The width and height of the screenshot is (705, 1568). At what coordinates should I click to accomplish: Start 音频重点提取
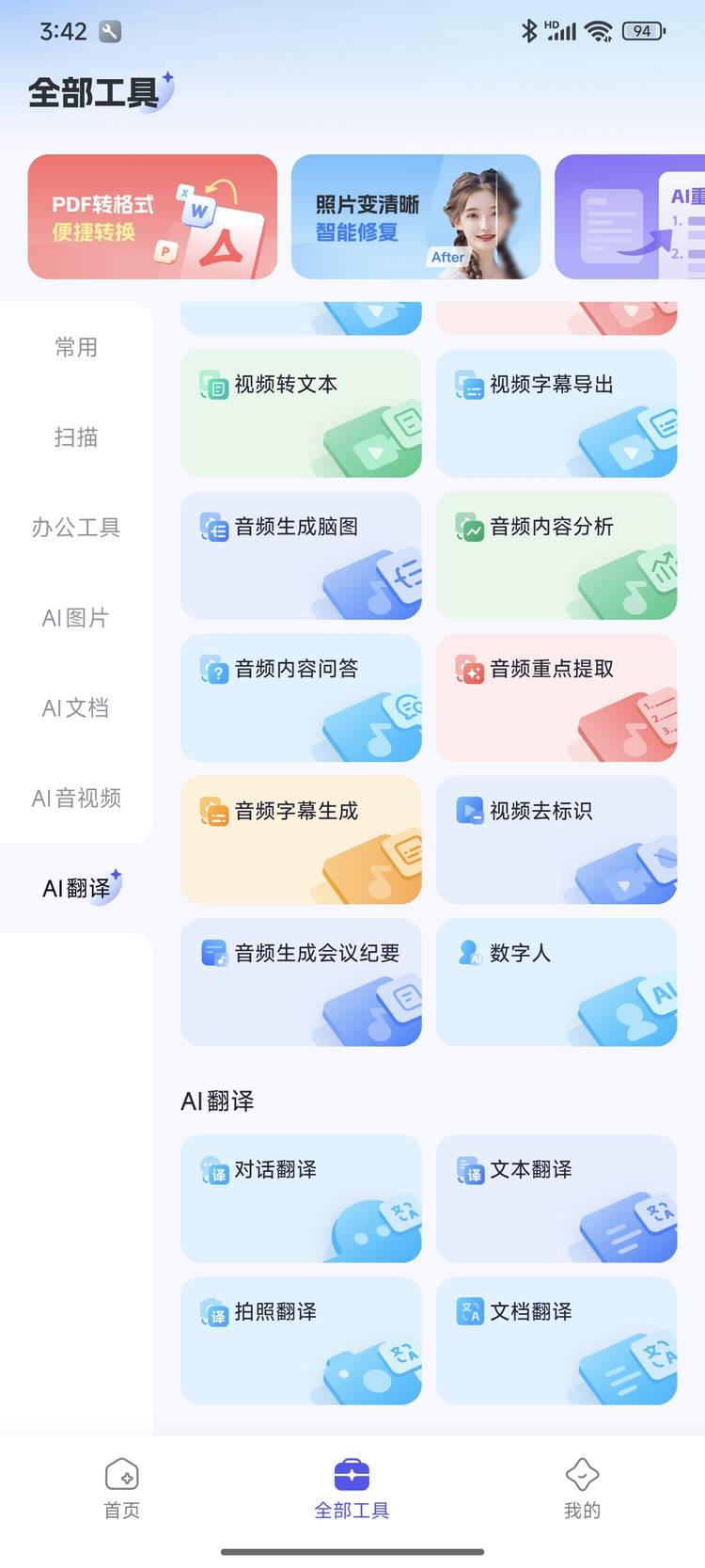click(556, 698)
